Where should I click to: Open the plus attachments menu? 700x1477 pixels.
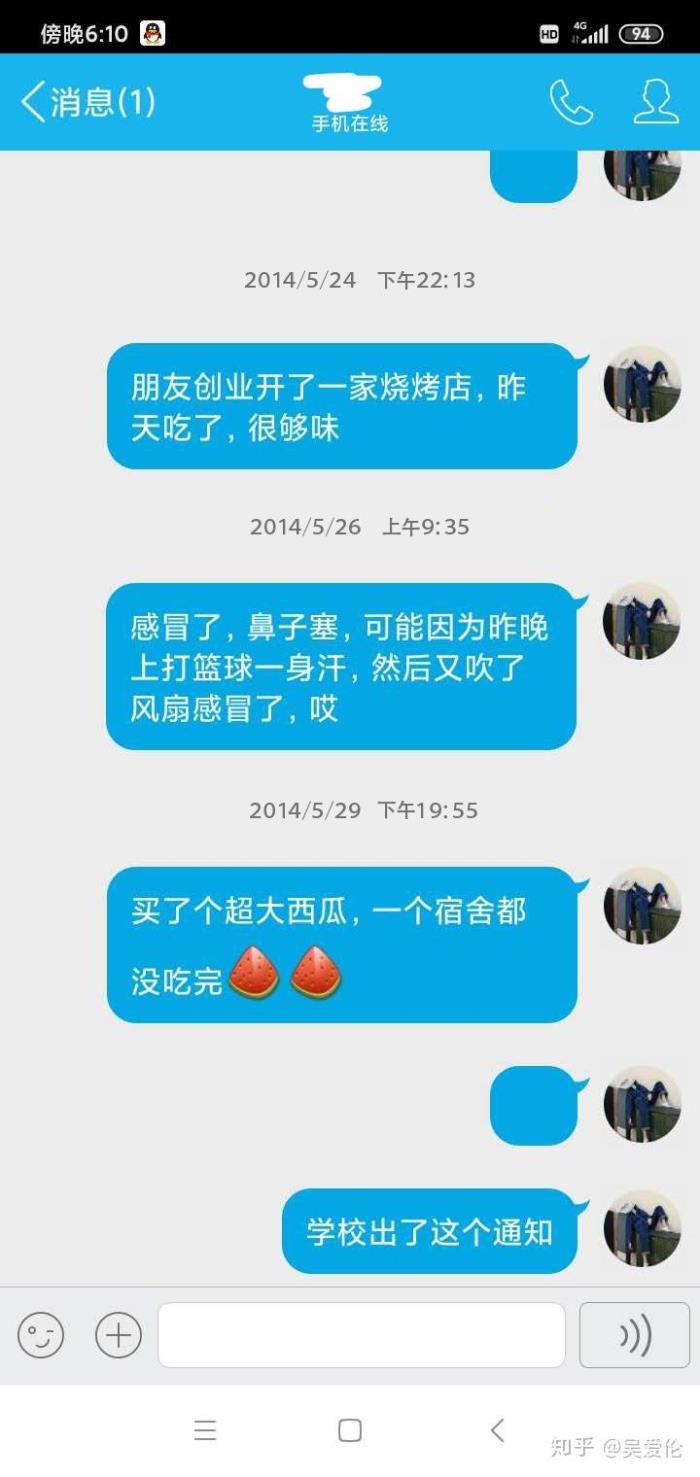(x=118, y=1335)
